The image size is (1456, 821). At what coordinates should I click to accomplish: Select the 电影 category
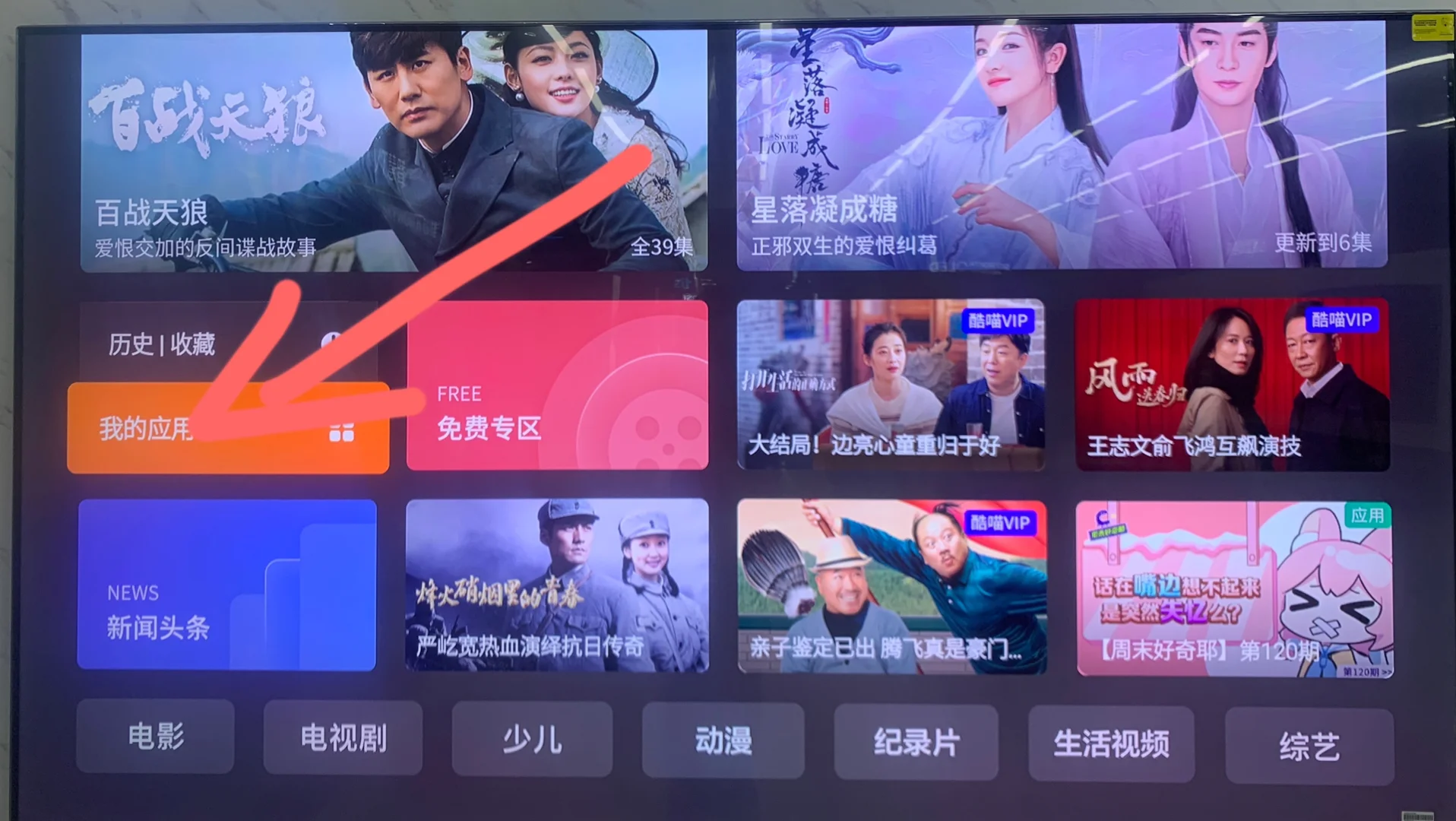pos(155,737)
